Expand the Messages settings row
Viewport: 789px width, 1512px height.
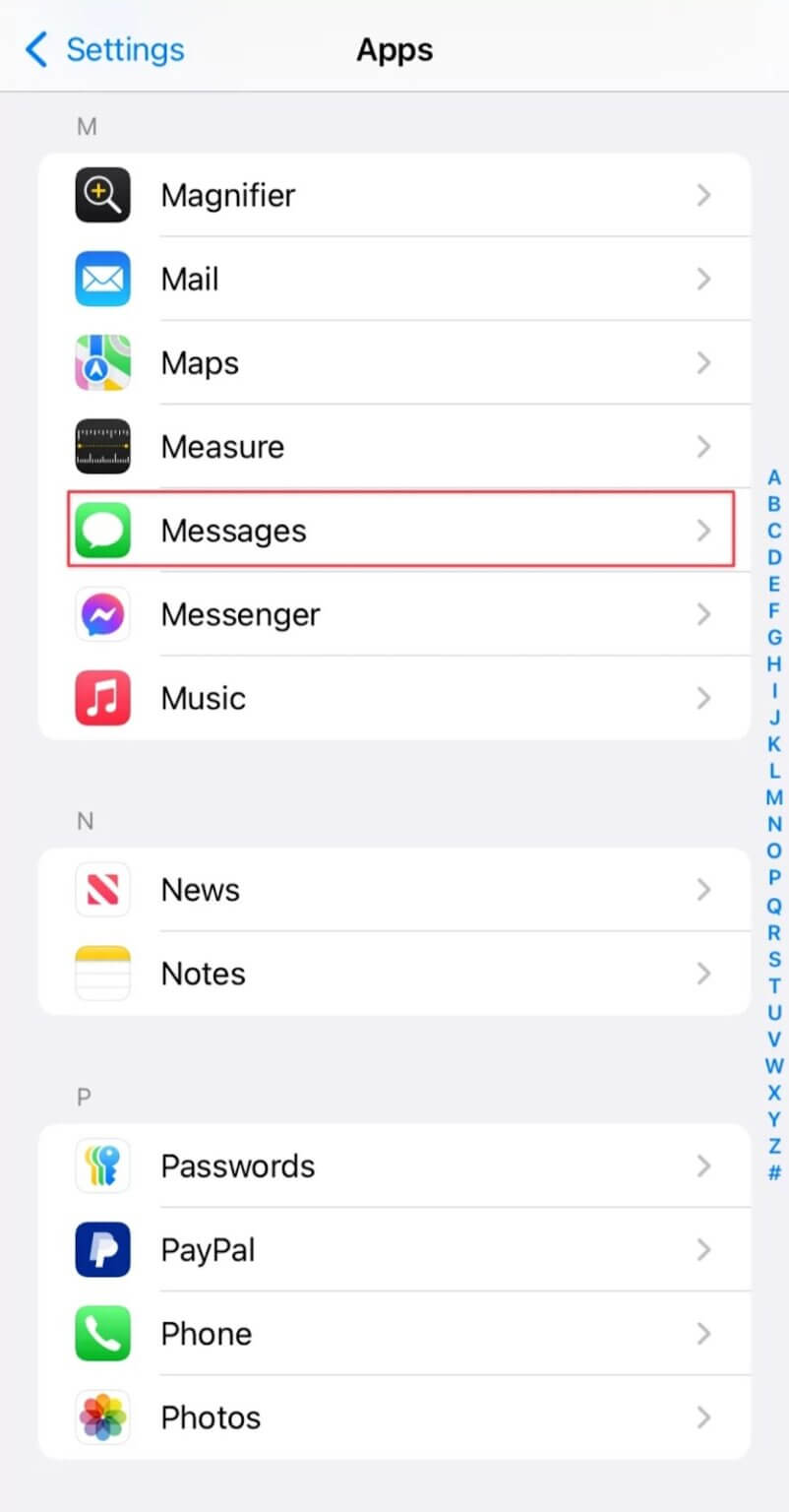pos(394,531)
